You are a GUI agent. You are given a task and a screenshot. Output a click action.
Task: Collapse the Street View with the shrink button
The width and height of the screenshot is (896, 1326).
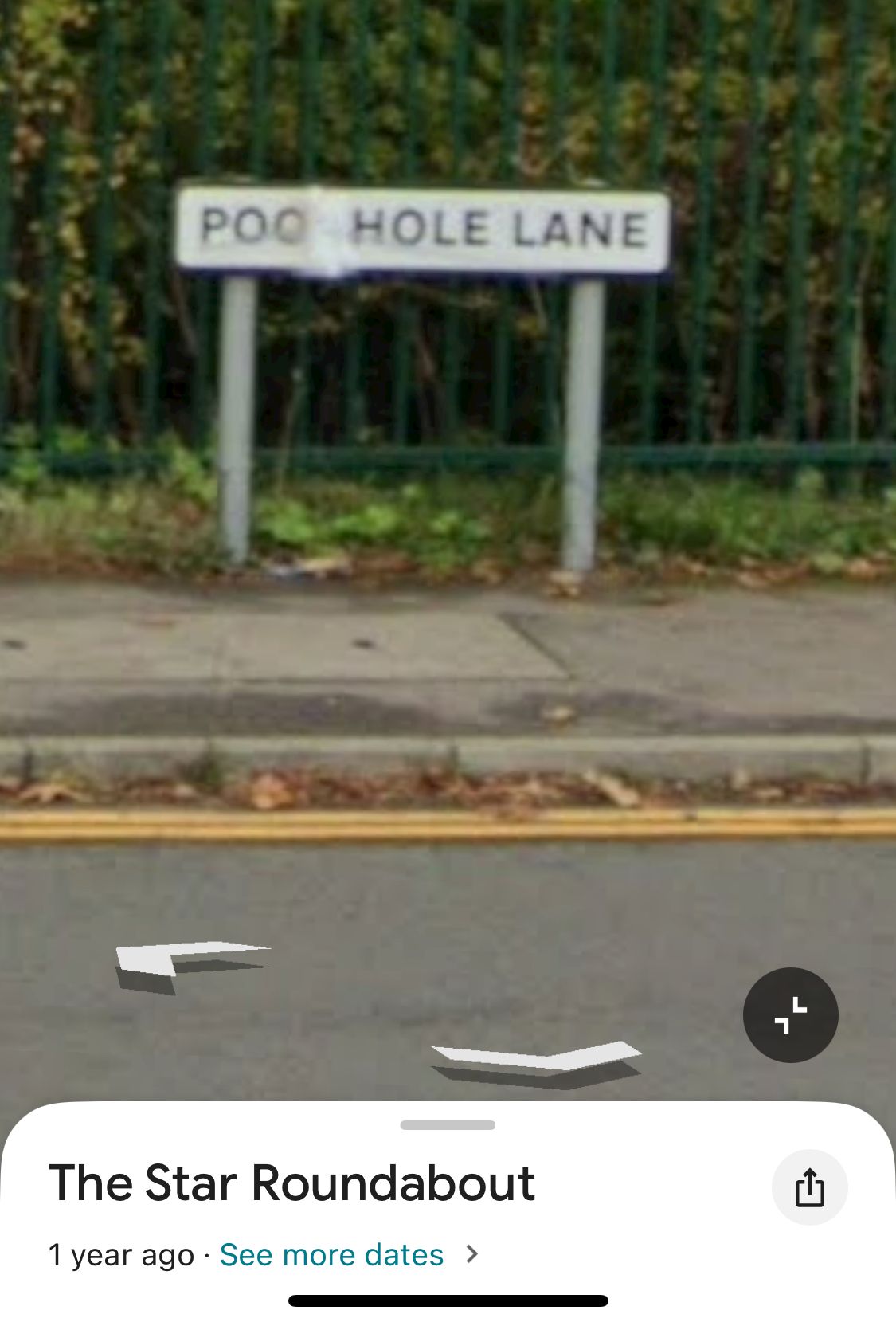(x=790, y=1014)
